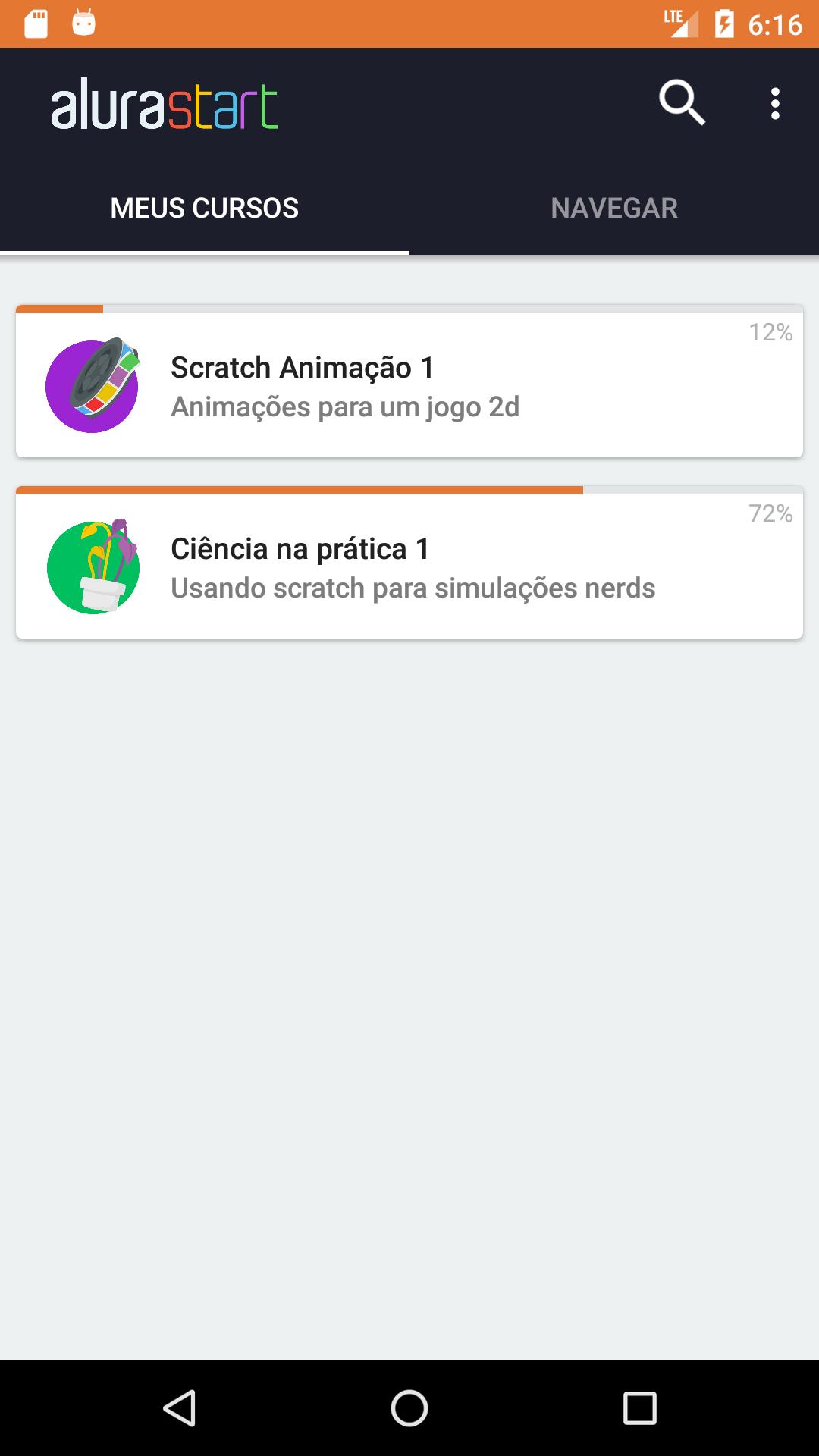
Task: Select the Meus Cursos tab
Action: pos(205,208)
